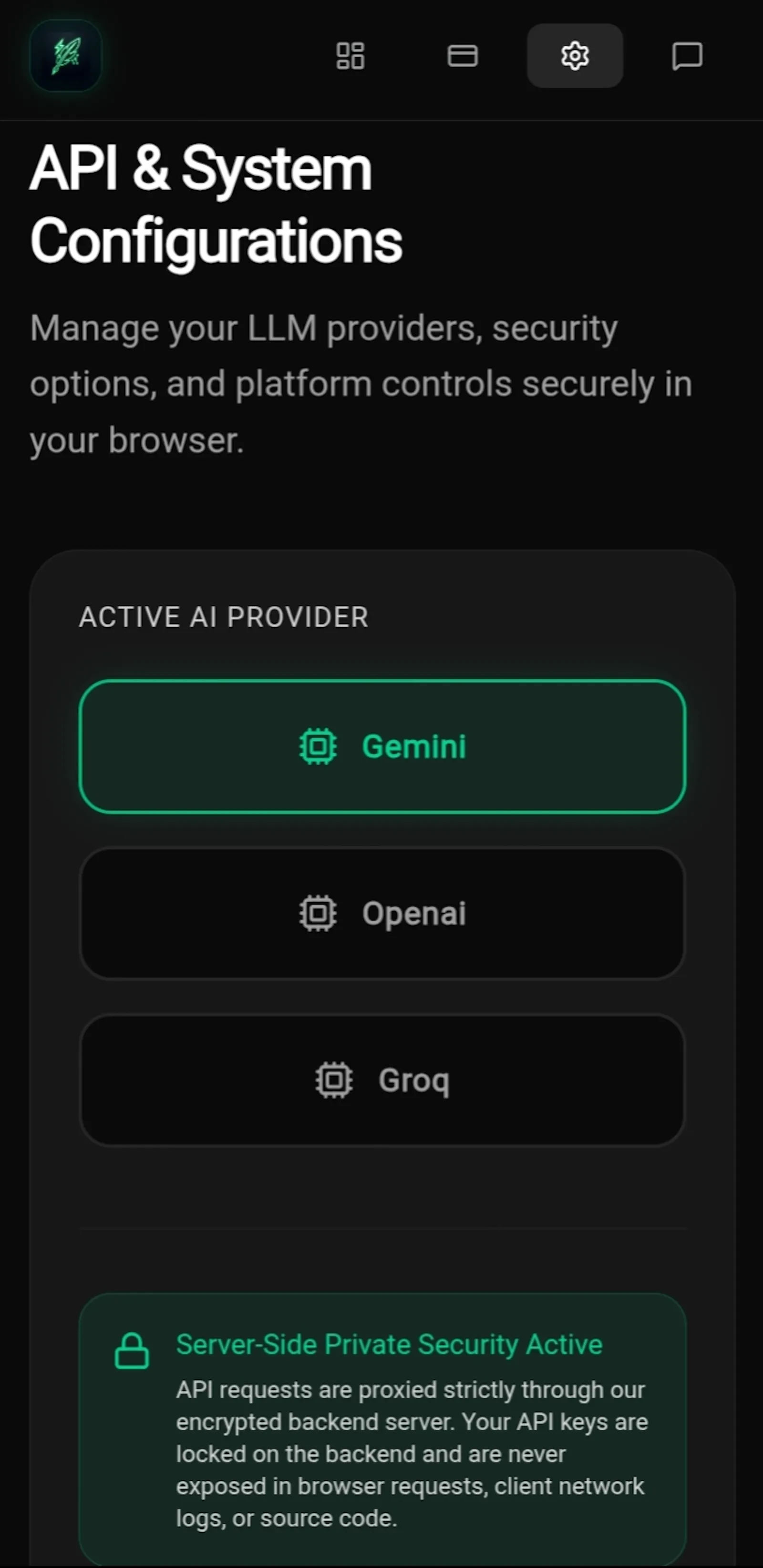
Task: Tap the settings gear tab
Action: click(575, 56)
